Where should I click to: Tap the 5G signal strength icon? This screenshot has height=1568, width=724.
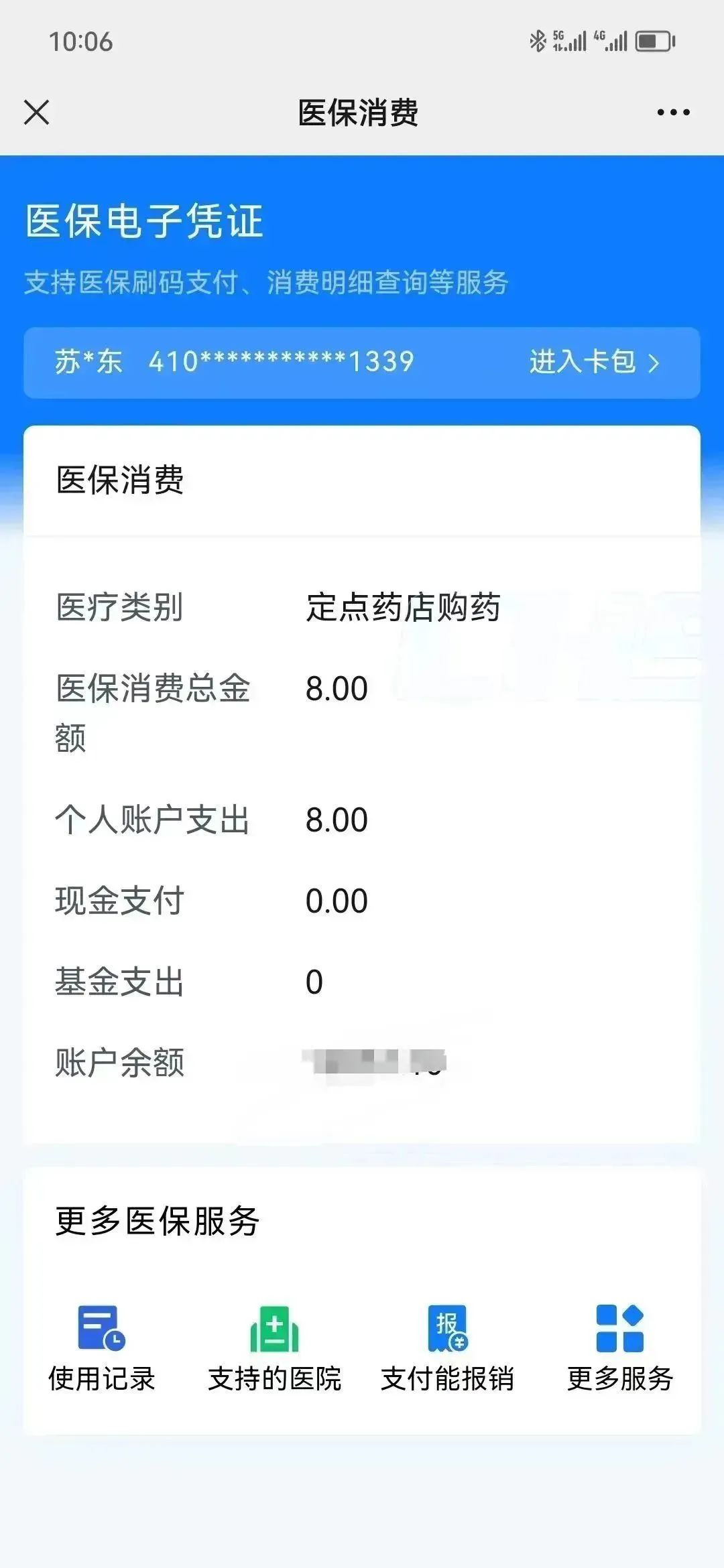tap(569, 42)
